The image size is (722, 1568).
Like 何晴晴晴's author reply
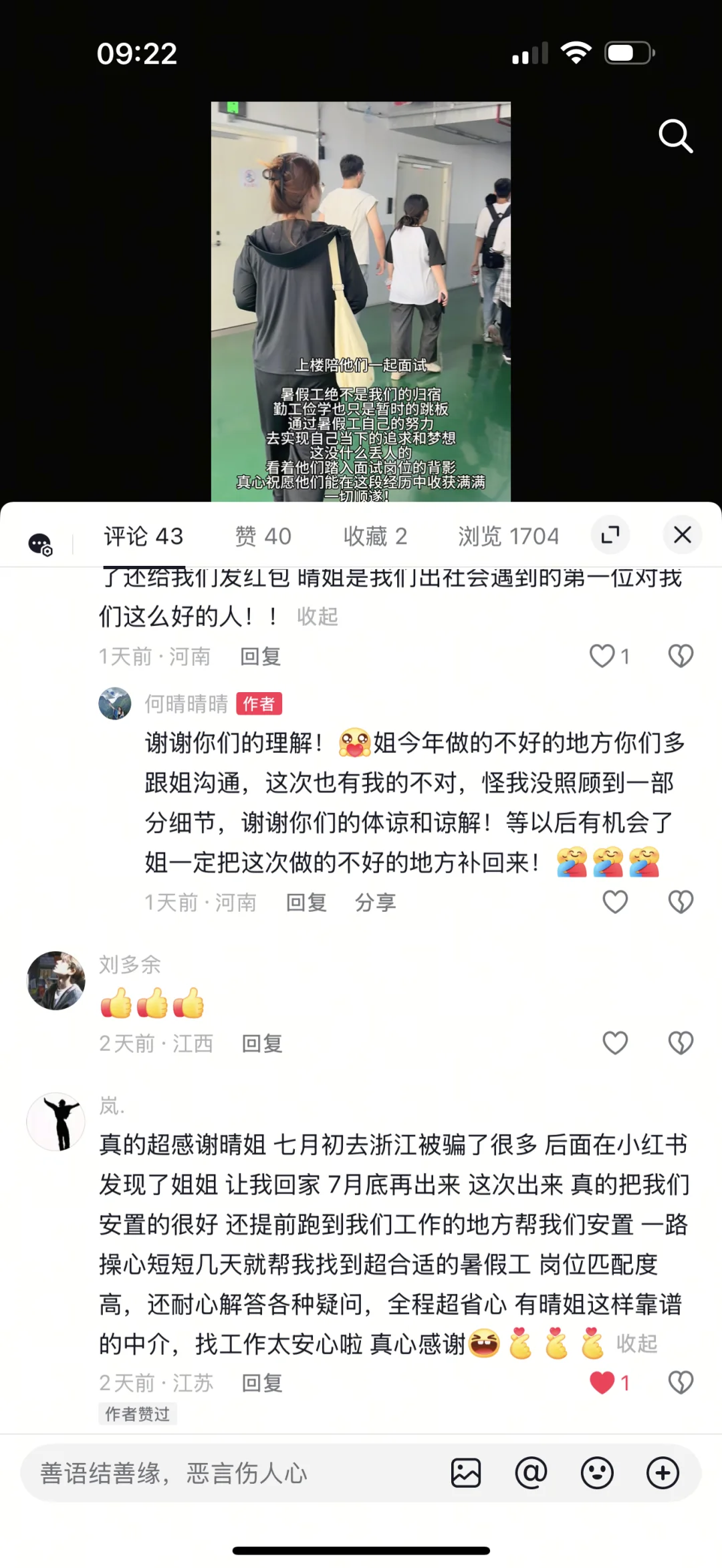pyautogui.click(x=615, y=902)
